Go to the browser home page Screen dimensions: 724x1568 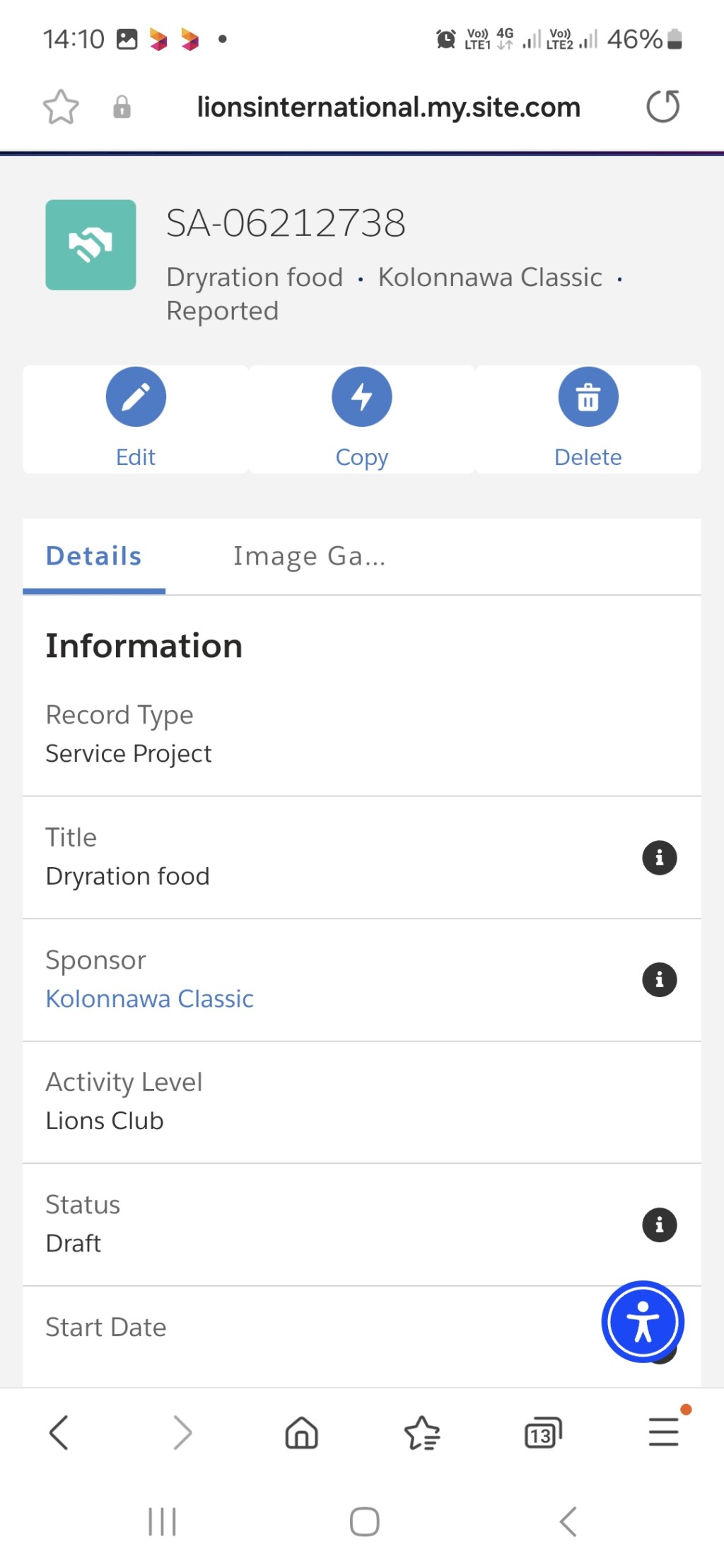click(x=302, y=1432)
